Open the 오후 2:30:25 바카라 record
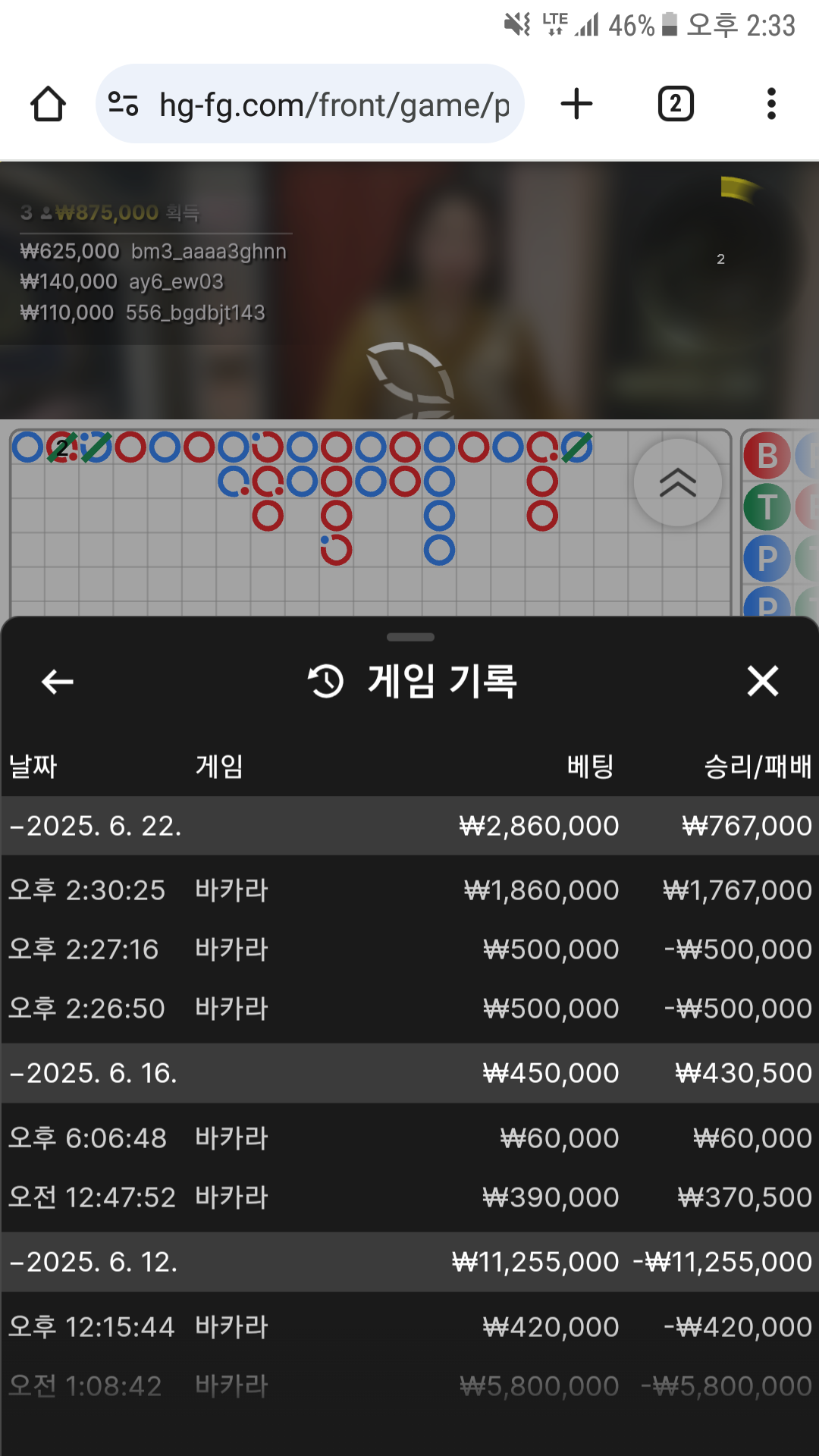Viewport: 819px width, 1456px height. click(409, 890)
